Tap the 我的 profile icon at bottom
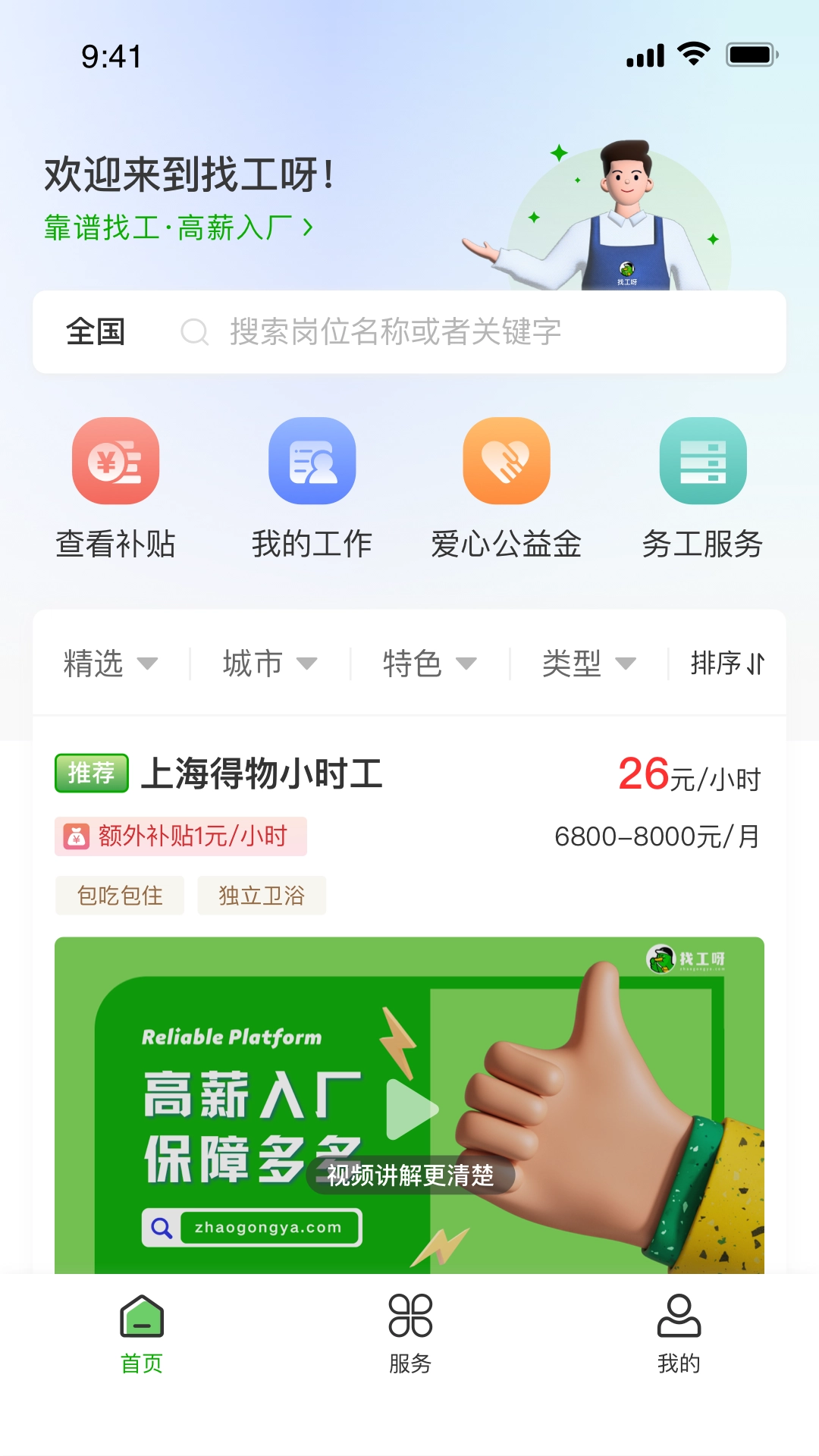The width and height of the screenshot is (819, 1456). 679,1319
